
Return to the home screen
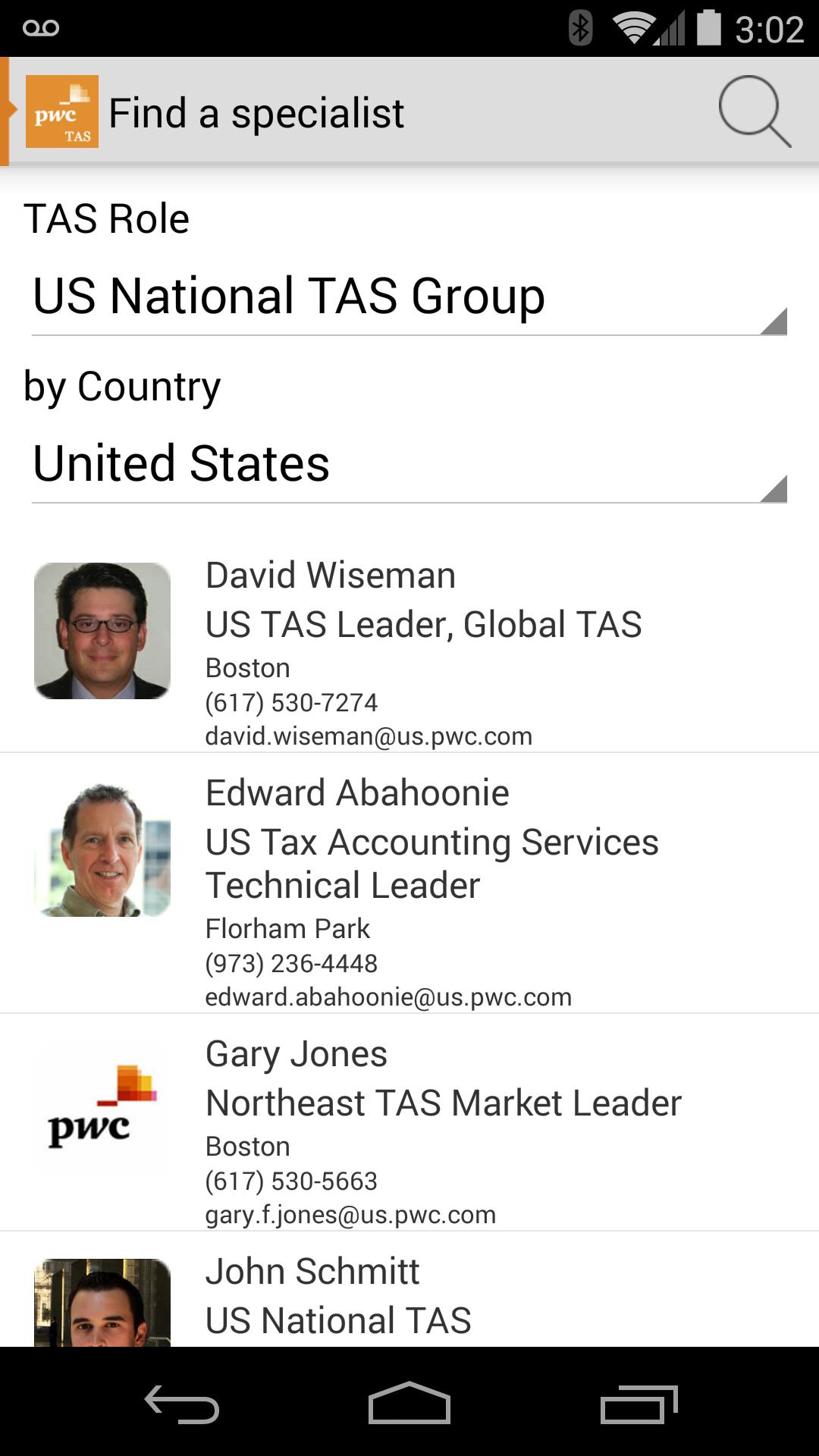pyautogui.click(x=409, y=1403)
